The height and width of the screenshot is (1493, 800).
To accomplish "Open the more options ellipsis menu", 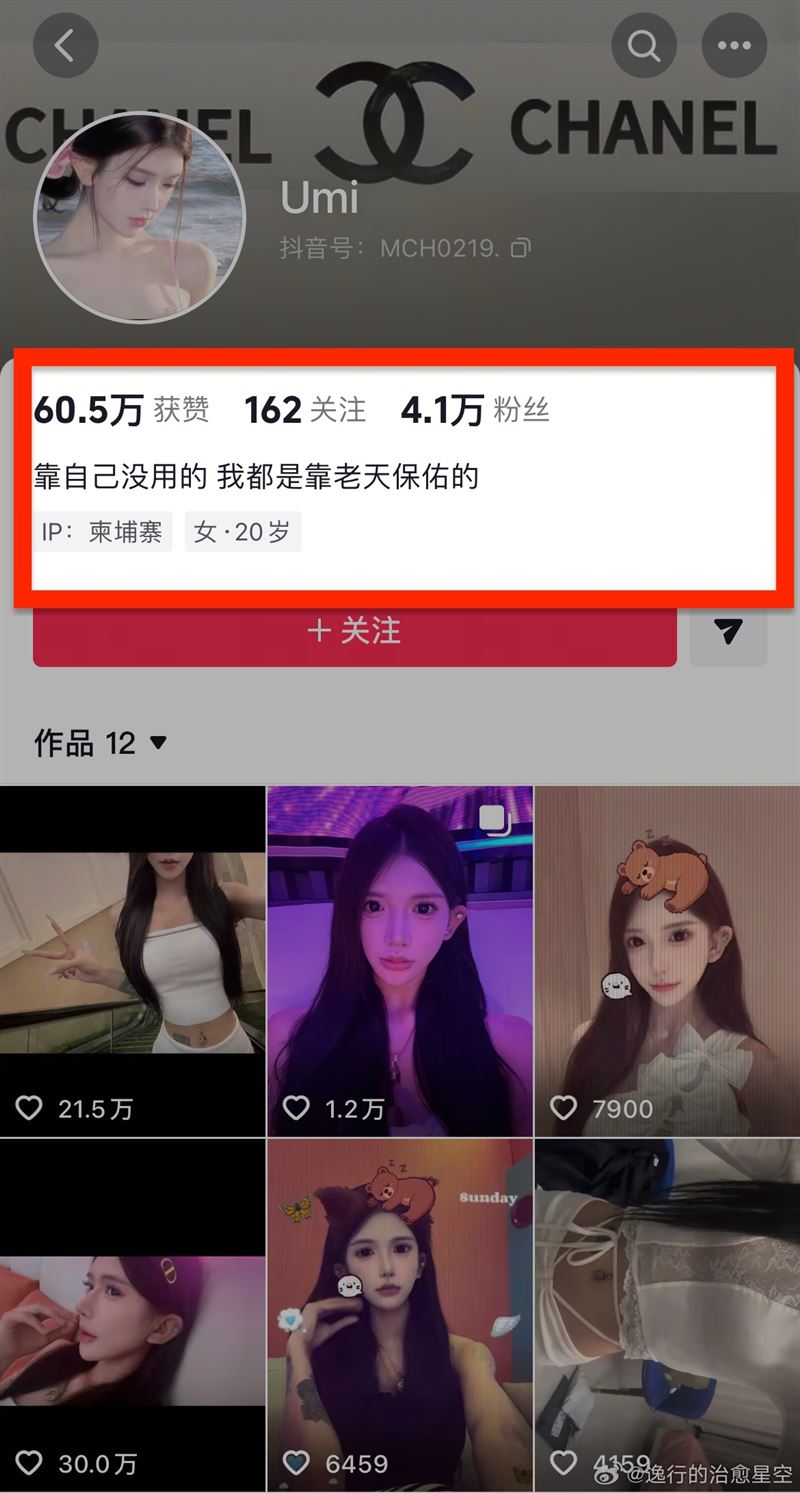I will tap(734, 45).
